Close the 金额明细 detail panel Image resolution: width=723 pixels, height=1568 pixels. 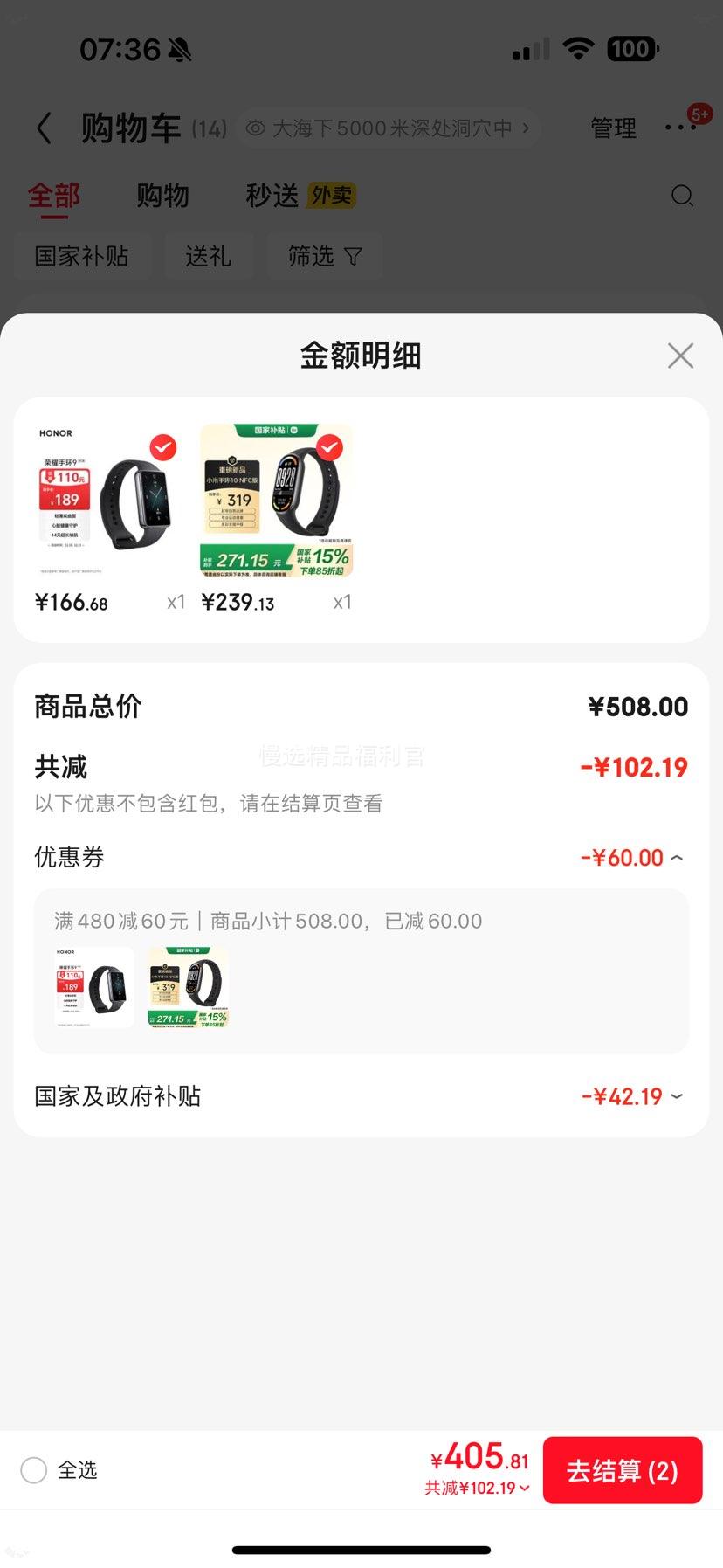tap(680, 356)
